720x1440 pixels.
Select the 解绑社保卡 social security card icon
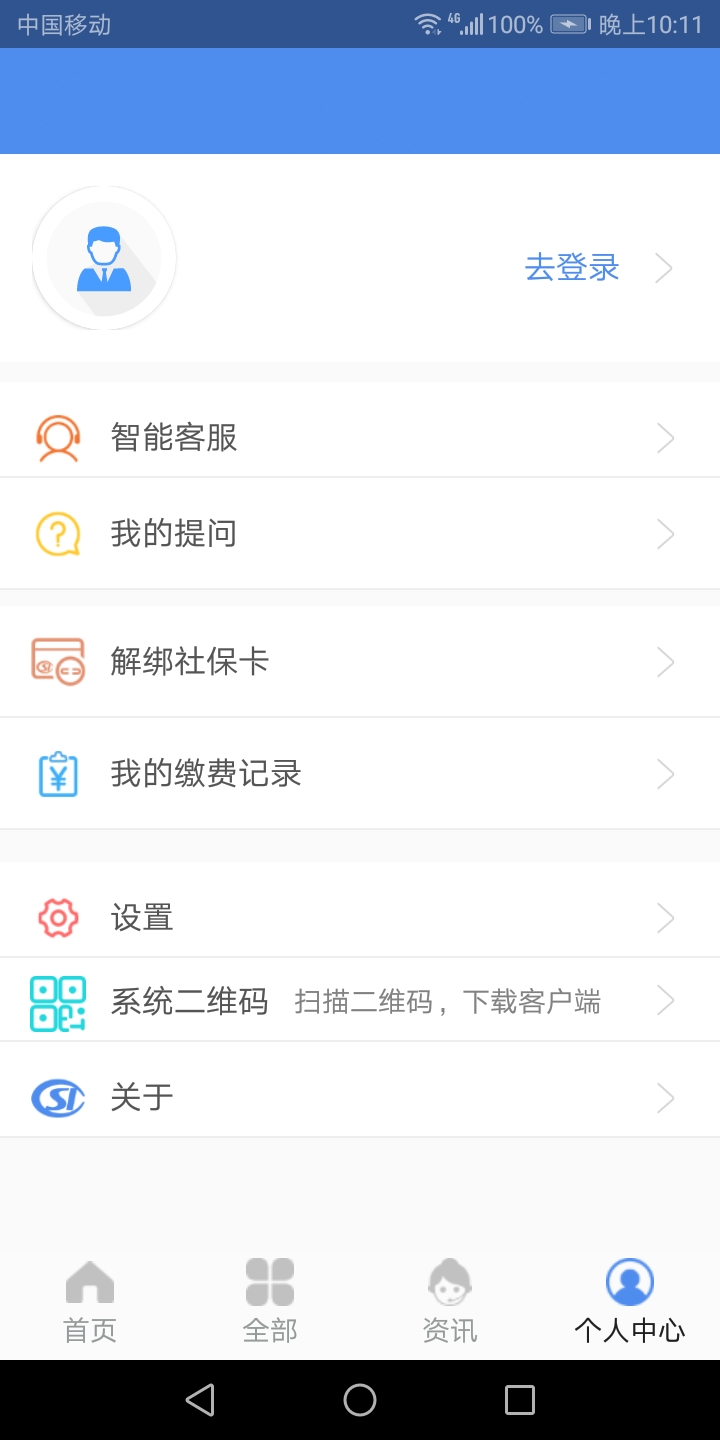coord(57,661)
